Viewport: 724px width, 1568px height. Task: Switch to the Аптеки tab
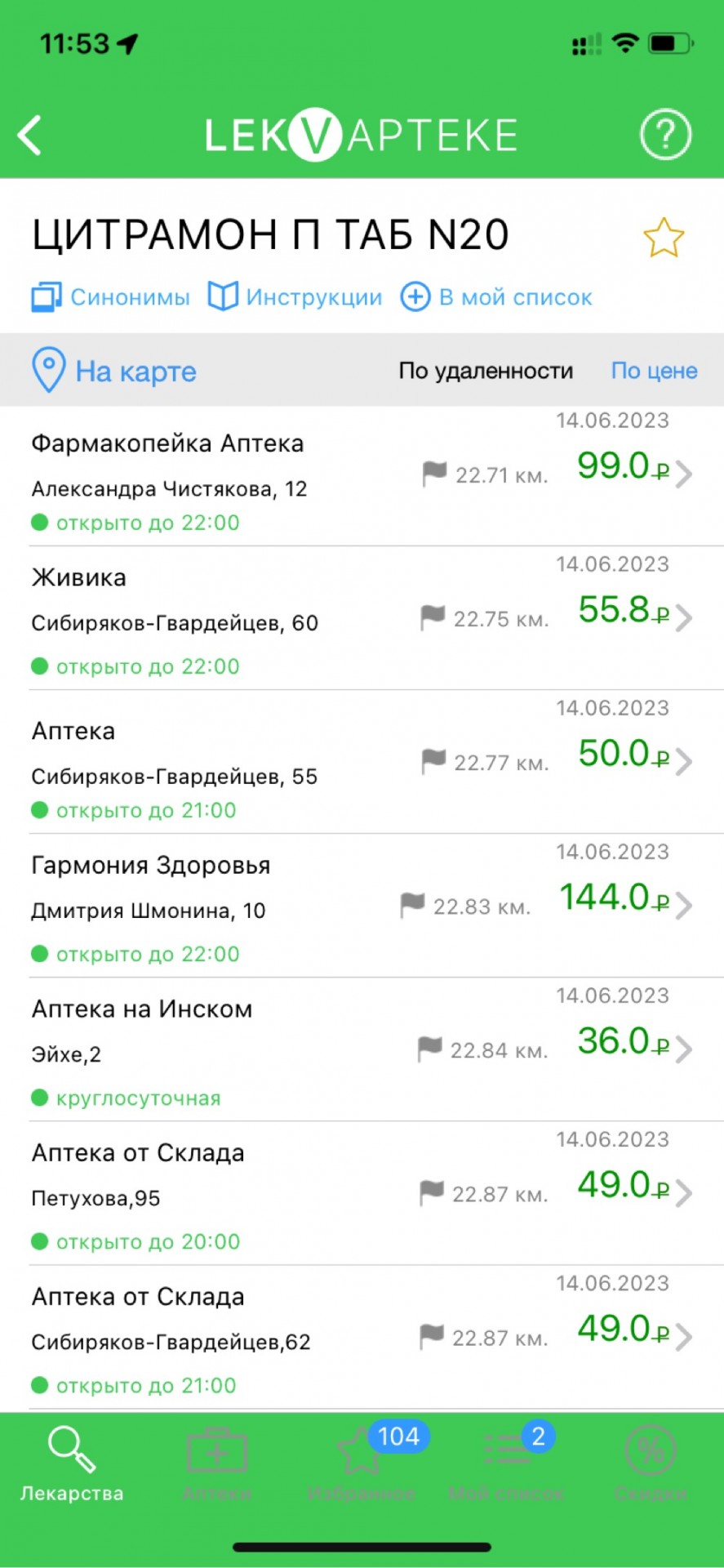point(217,1465)
